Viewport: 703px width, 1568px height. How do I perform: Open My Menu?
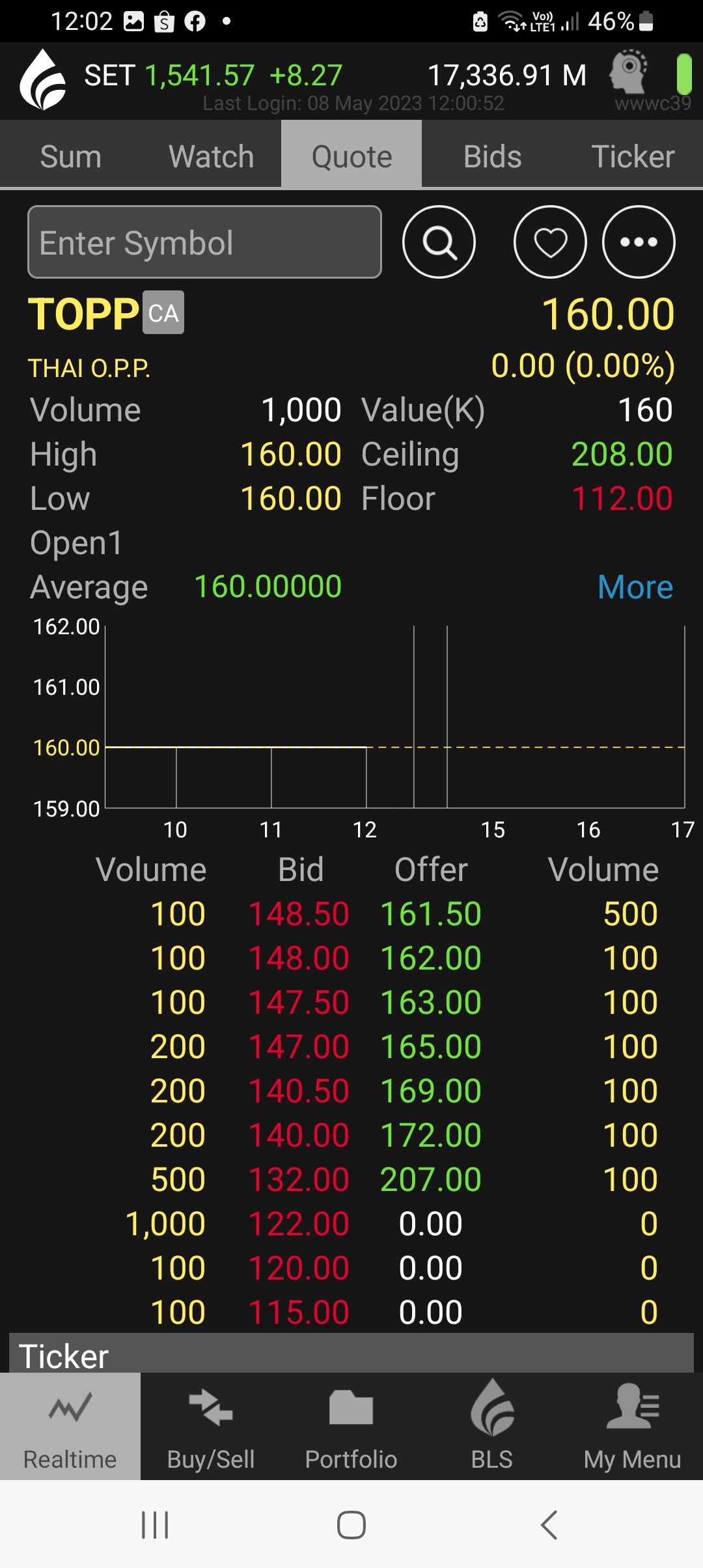click(633, 1426)
